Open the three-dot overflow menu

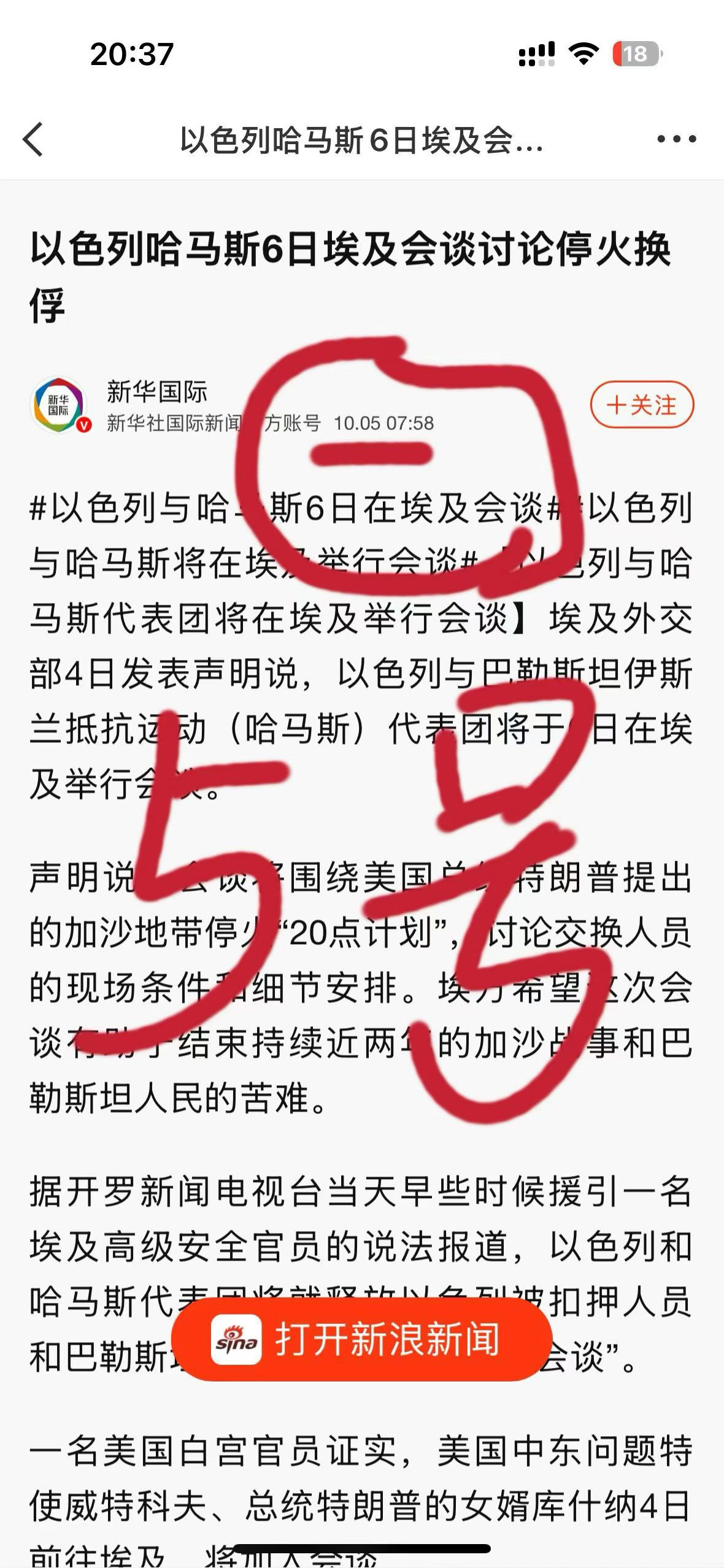(676, 139)
